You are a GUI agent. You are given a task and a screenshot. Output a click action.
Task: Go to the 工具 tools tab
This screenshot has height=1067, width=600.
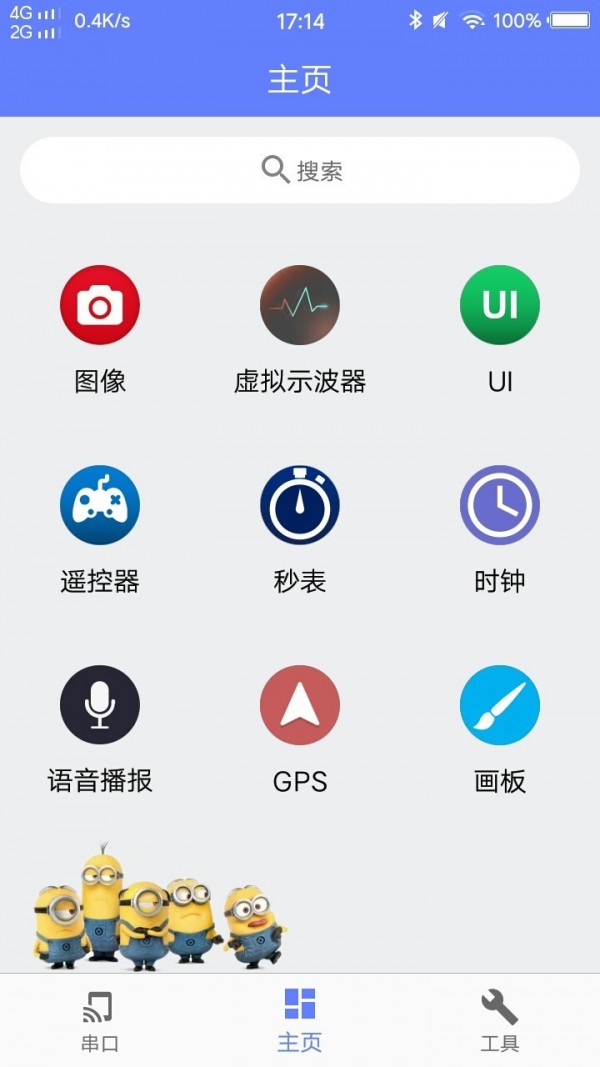(x=500, y=1020)
